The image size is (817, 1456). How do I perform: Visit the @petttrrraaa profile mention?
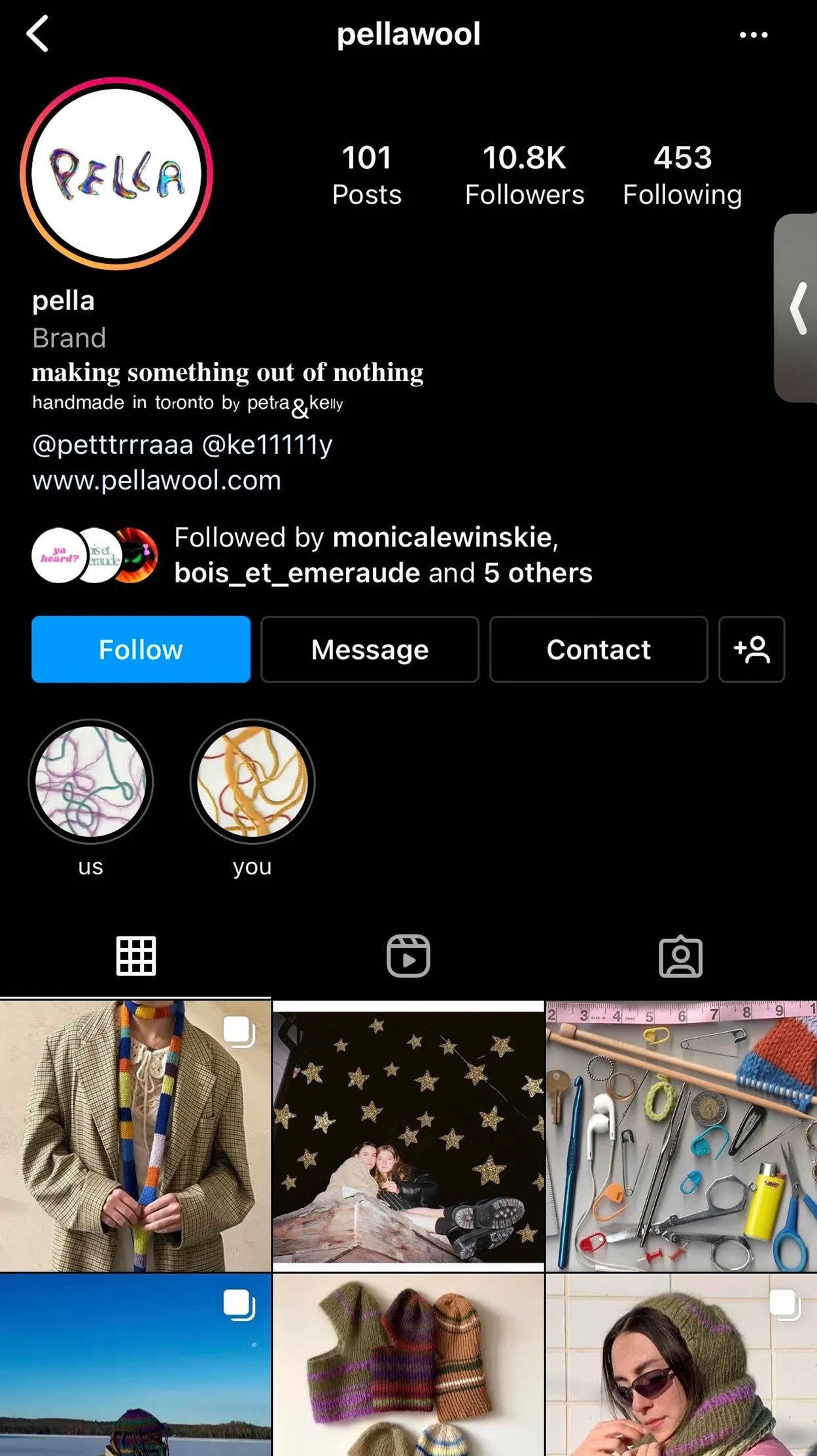[113, 445]
